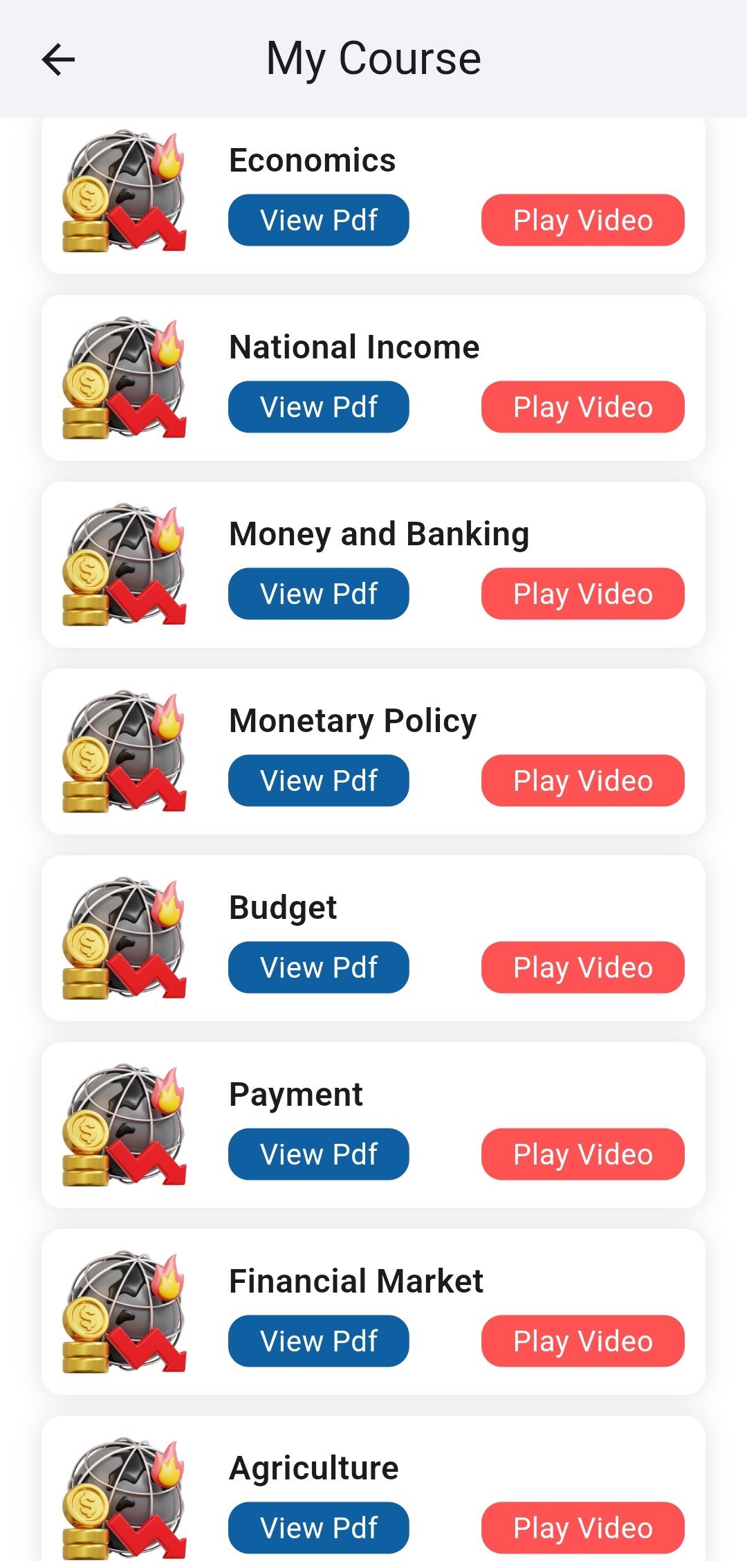Play the Financial Market video
Image resolution: width=747 pixels, height=1568 pixels.
click(x=582, y=1341)
